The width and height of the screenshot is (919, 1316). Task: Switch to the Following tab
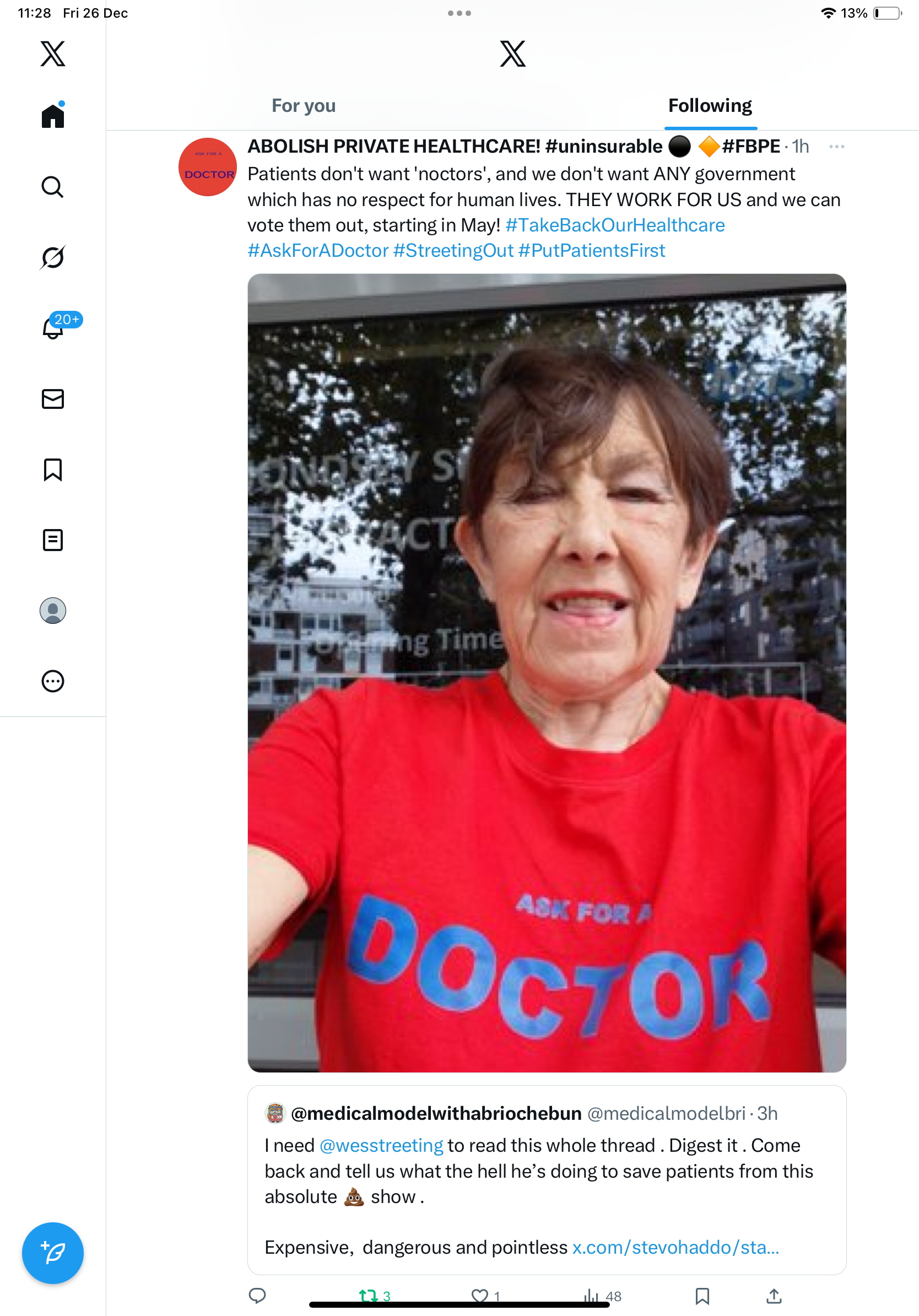coord(709,106)
